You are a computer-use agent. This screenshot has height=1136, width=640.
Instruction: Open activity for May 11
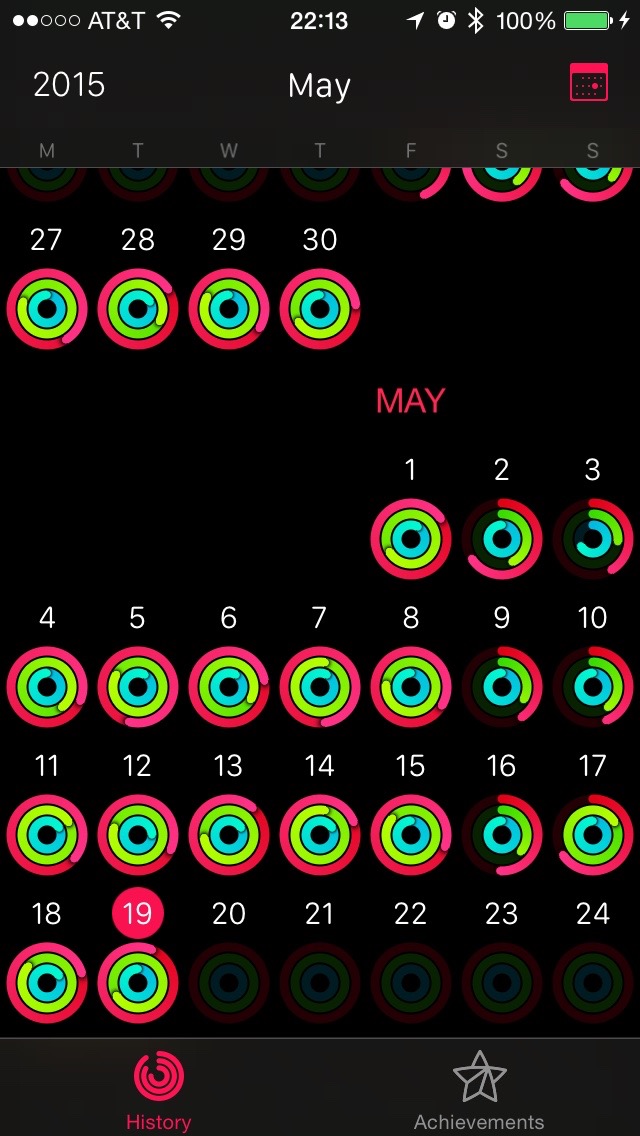(47, 835)
